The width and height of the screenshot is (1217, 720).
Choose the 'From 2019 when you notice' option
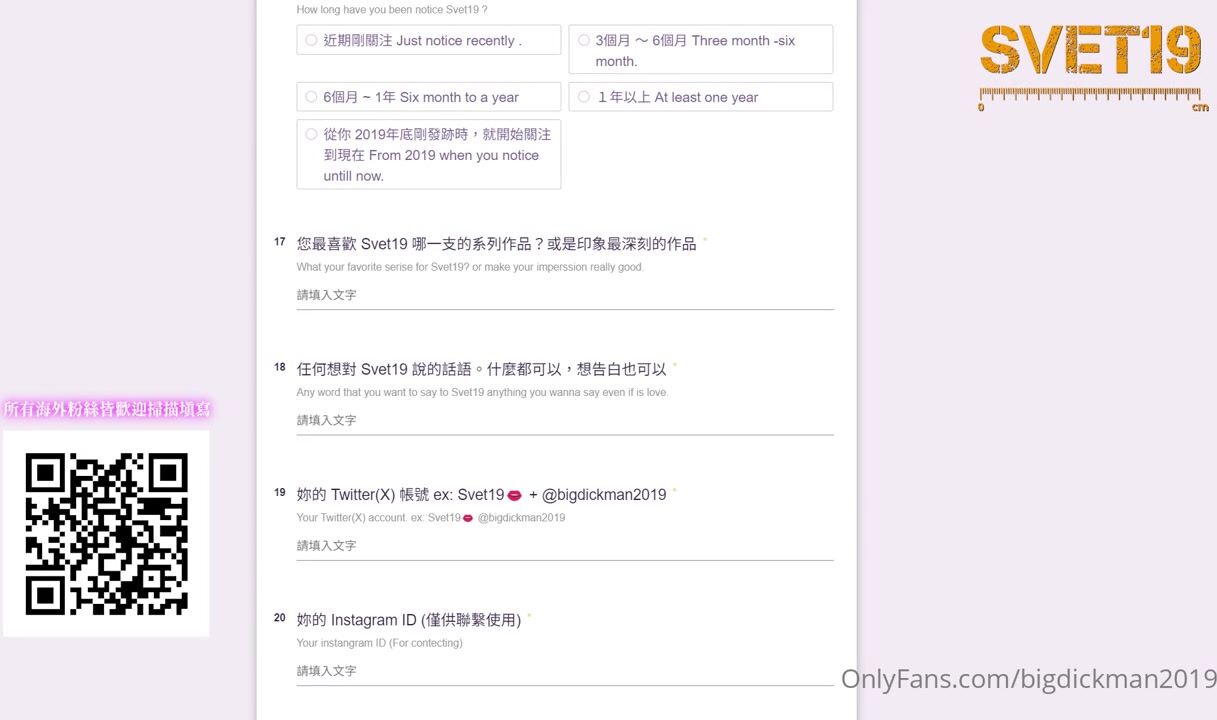312,134
